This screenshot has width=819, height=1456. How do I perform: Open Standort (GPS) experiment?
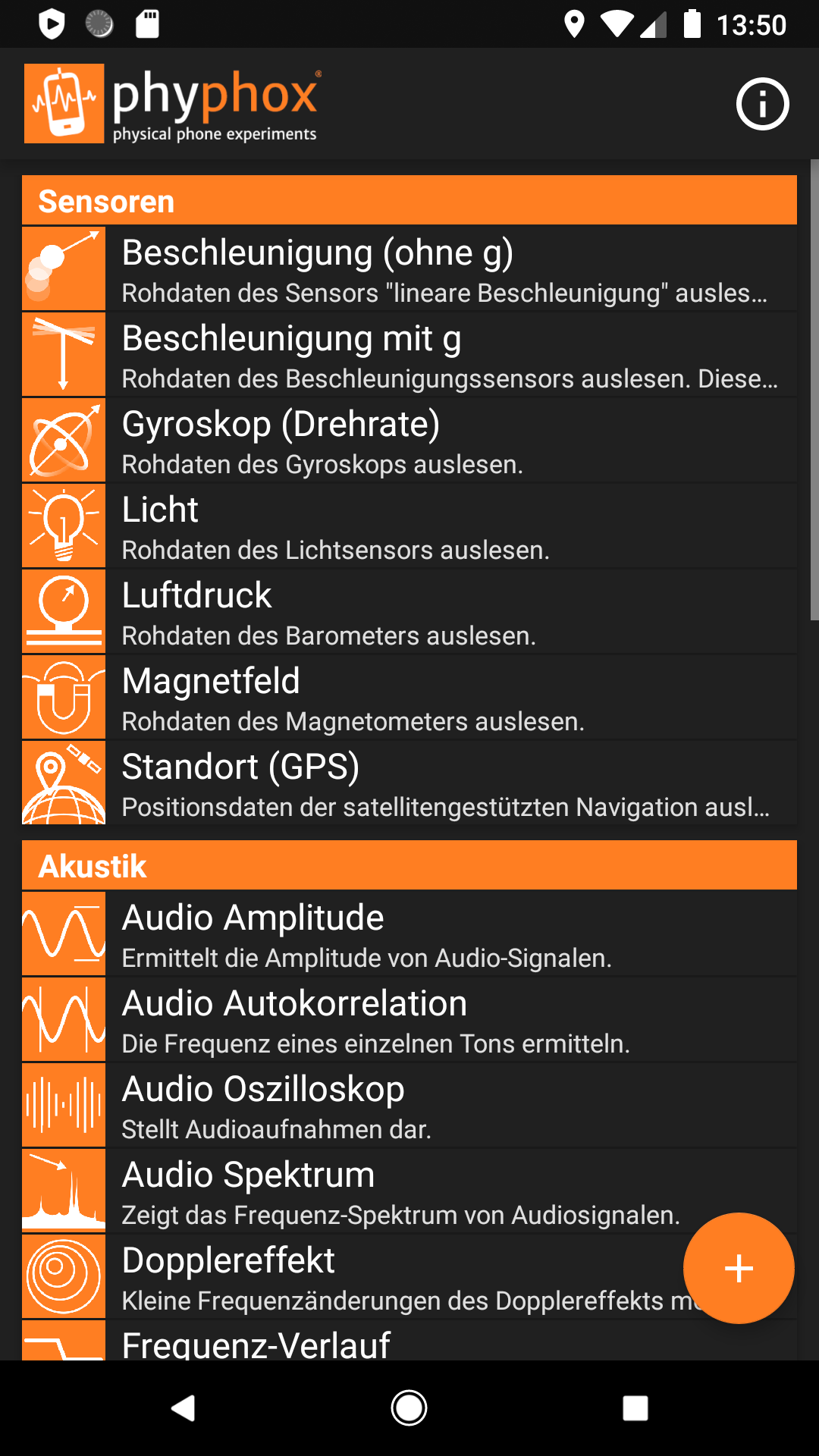pyautogui.click(x=409, y=783)
